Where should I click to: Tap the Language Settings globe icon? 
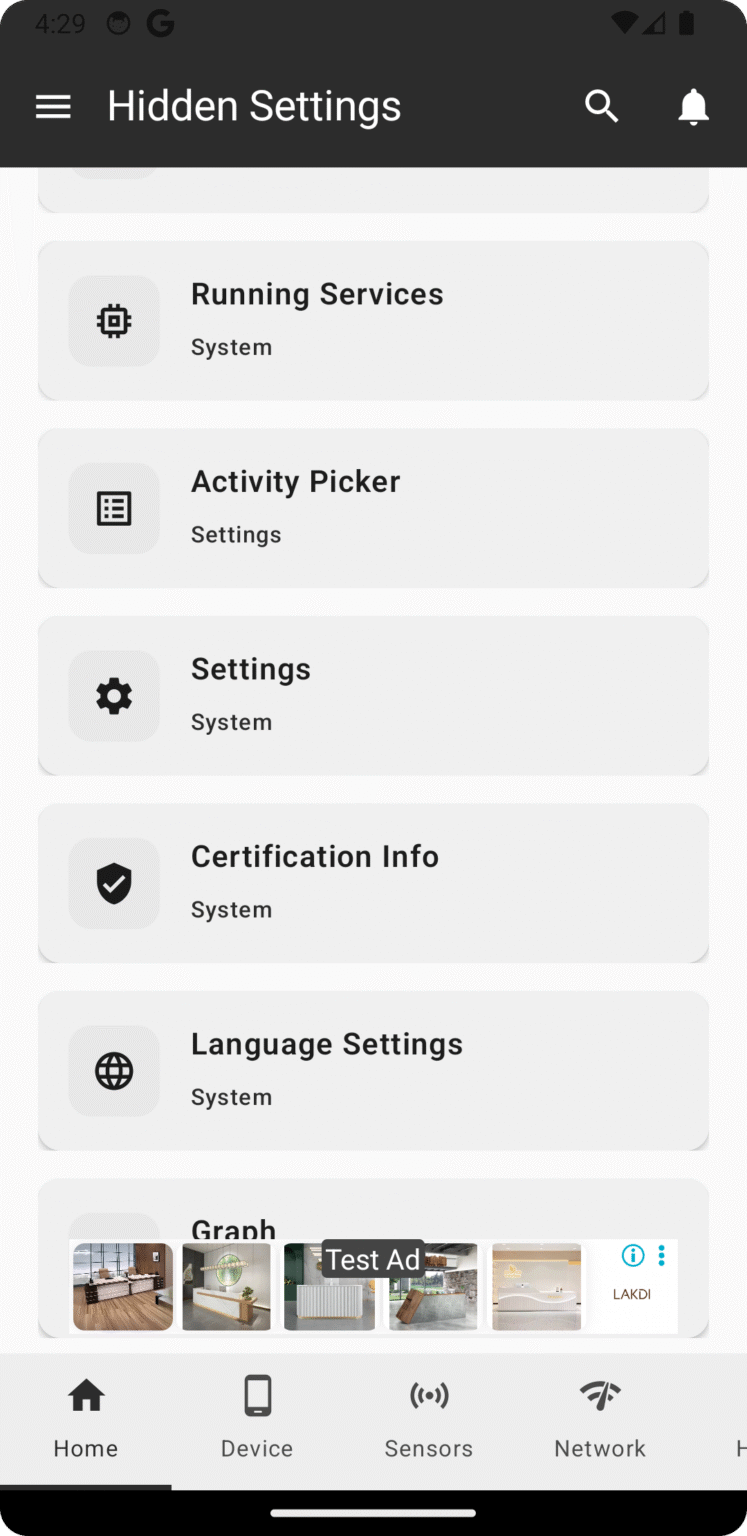[113, 1070]
